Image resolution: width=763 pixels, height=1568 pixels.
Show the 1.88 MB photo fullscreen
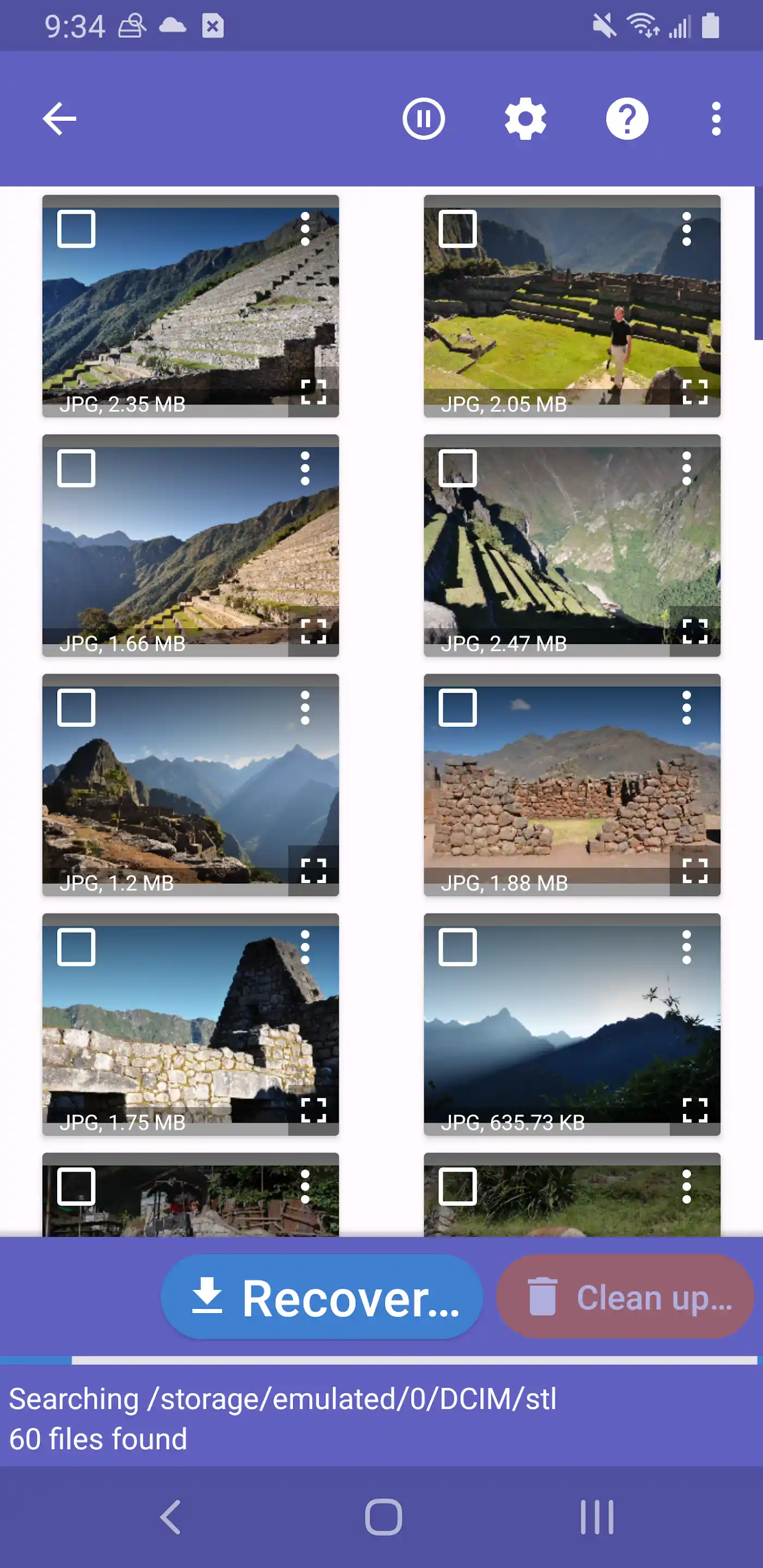(695, 871)
